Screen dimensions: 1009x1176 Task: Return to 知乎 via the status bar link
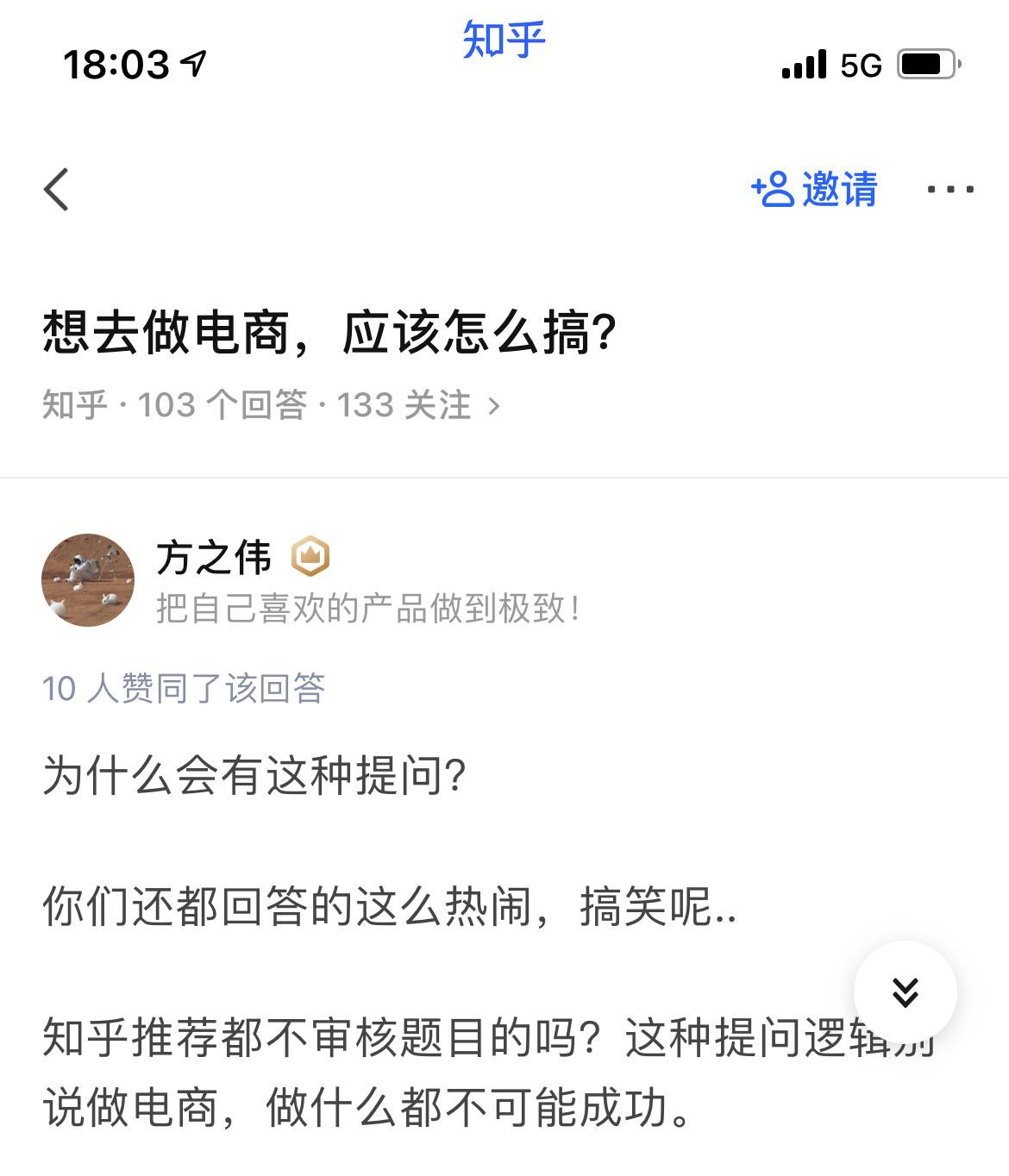tap(504, 40)
